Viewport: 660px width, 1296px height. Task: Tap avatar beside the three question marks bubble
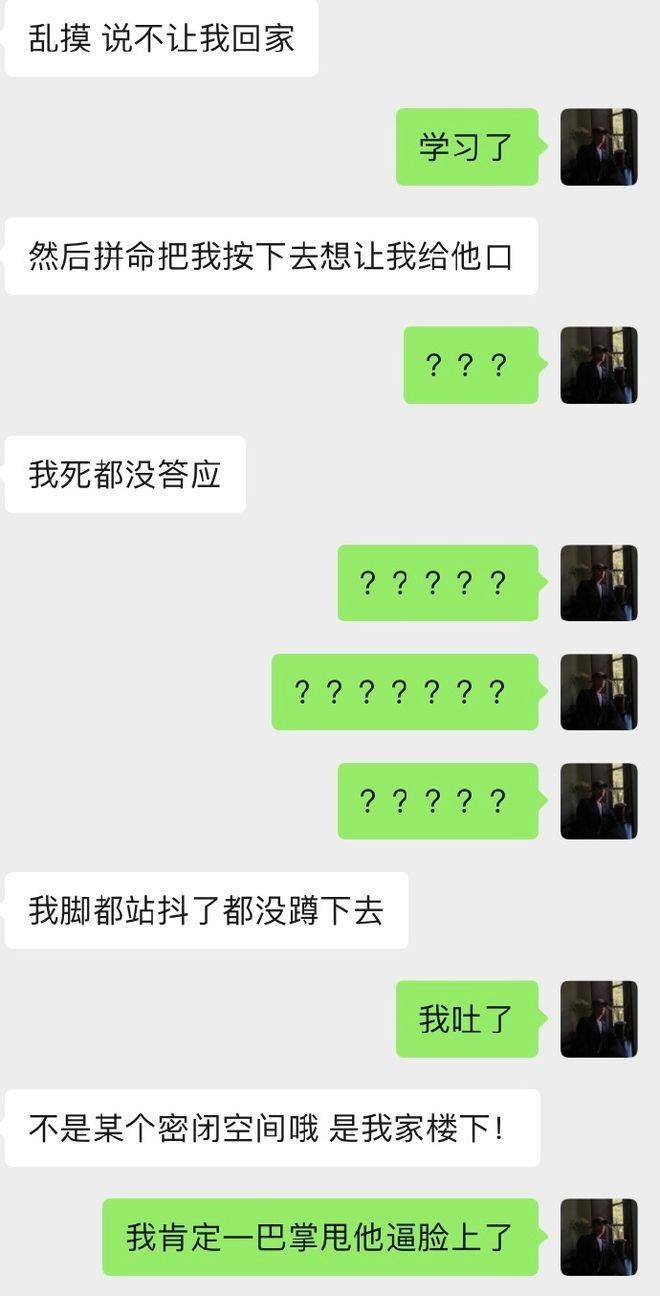click(598, 365)
